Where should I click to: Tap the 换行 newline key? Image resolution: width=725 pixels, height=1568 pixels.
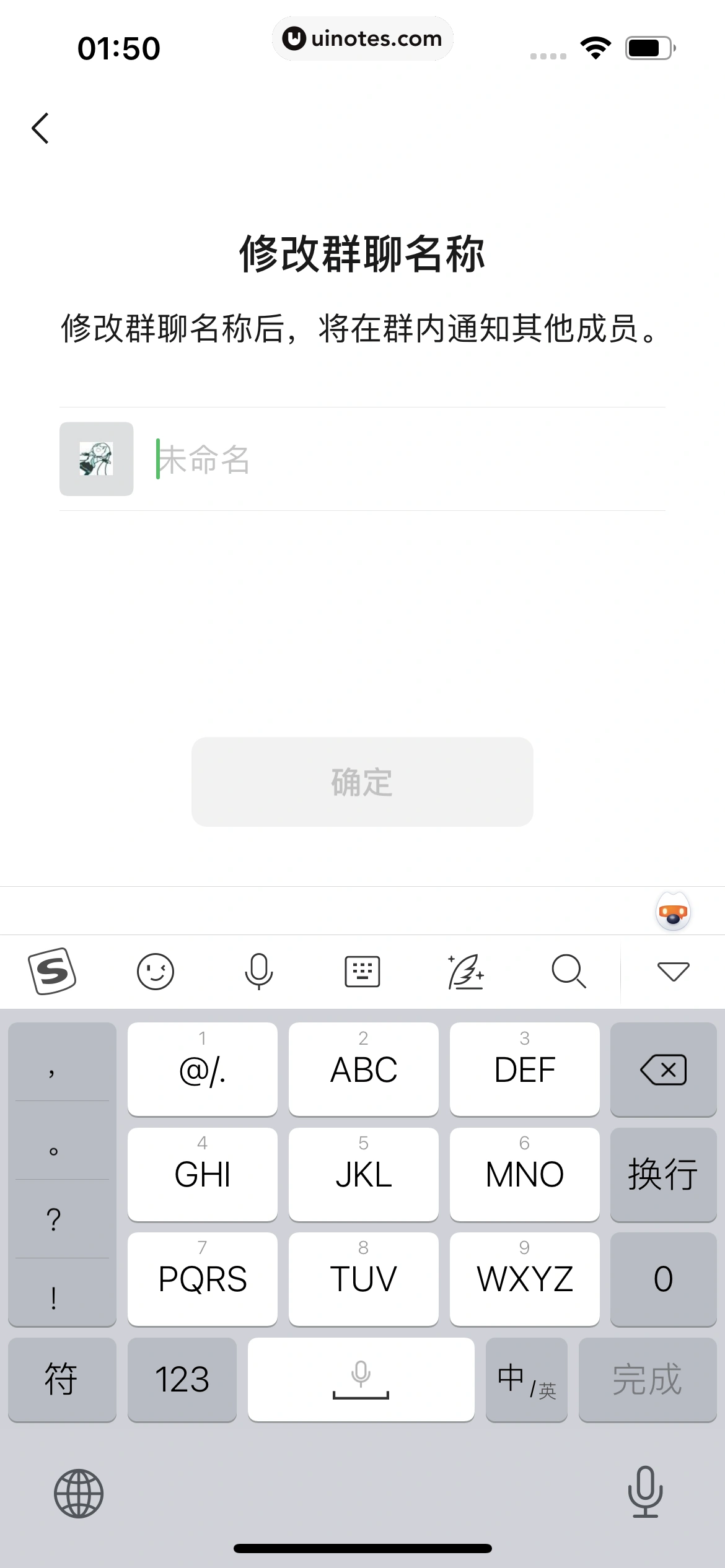663,1174
